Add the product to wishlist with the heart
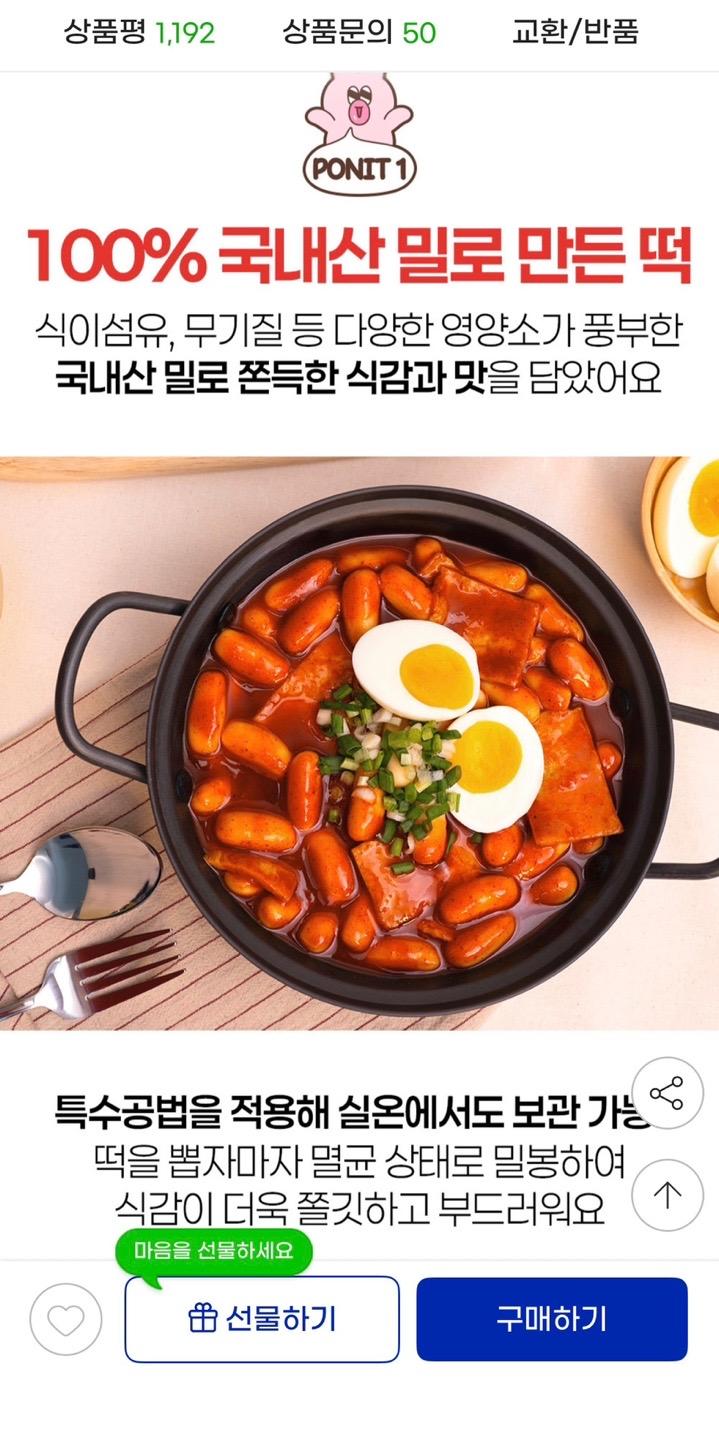 click(66, 1319)
